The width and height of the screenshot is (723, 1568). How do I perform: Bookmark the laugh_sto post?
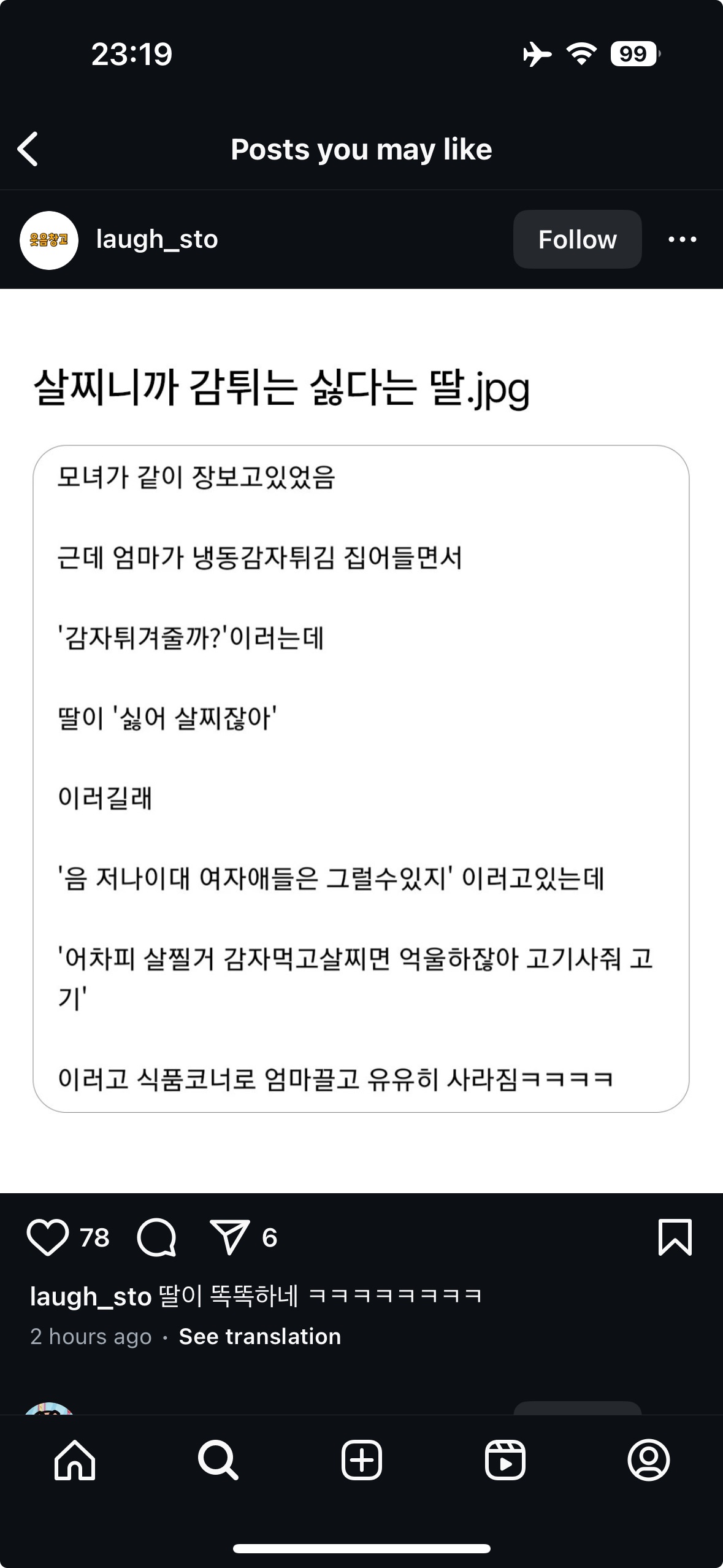tap(675, 1237)
